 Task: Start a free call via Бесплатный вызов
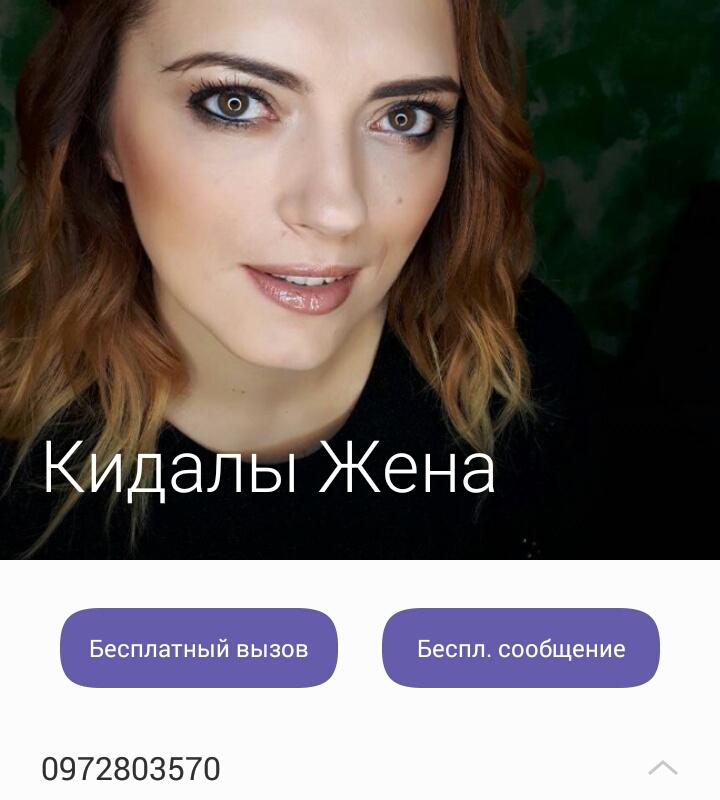point(199,648)
